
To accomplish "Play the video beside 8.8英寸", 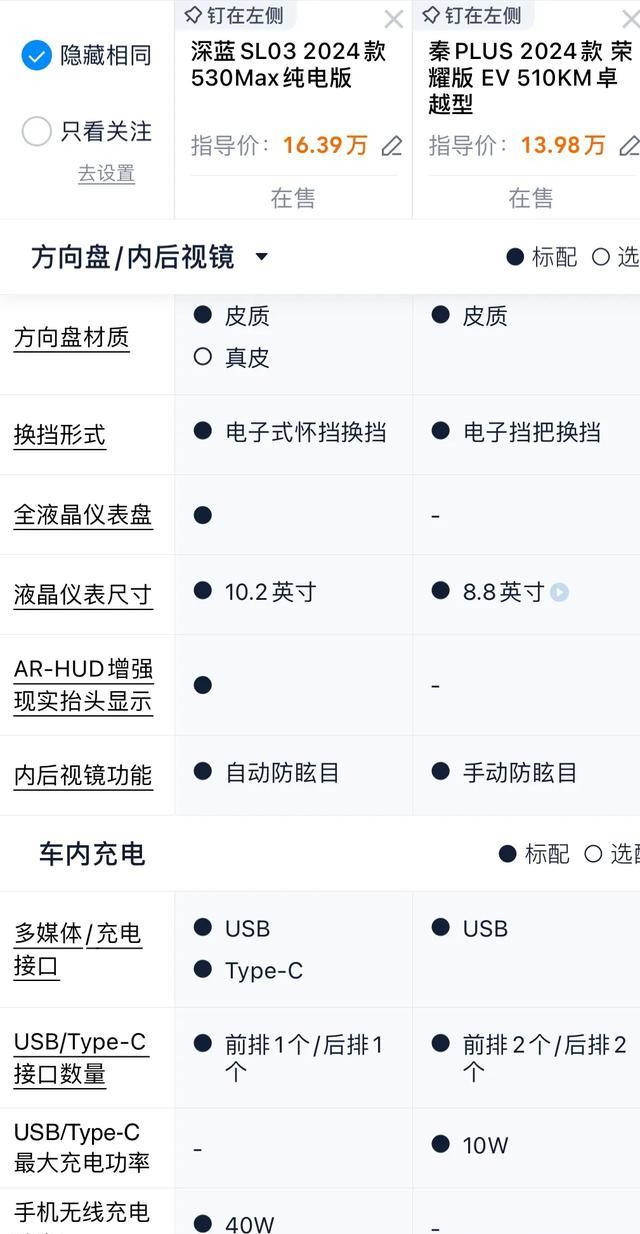I will (x=559, y=592).
